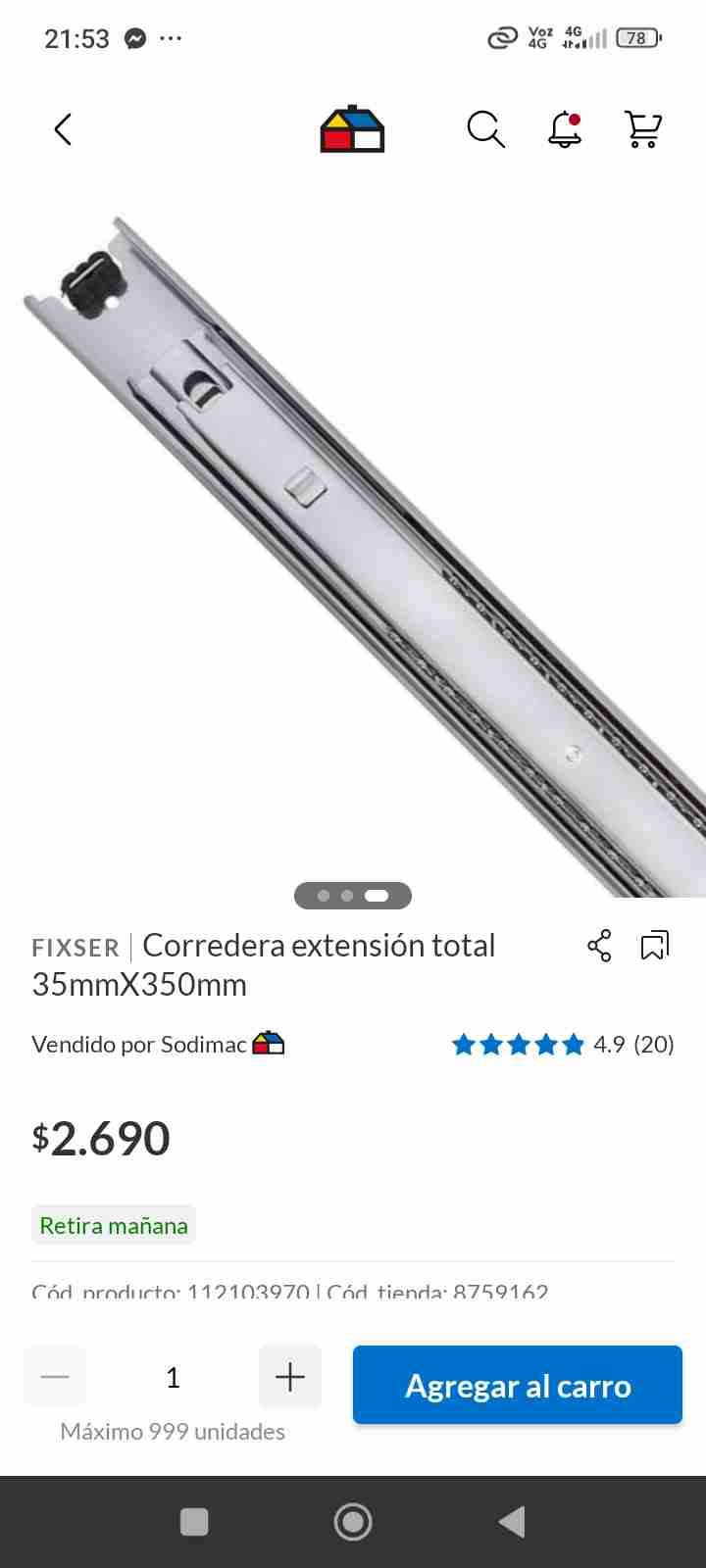Tap the quantity input showing 1
Viewport: 706px width, 1568px height.
click(173, 1376)
